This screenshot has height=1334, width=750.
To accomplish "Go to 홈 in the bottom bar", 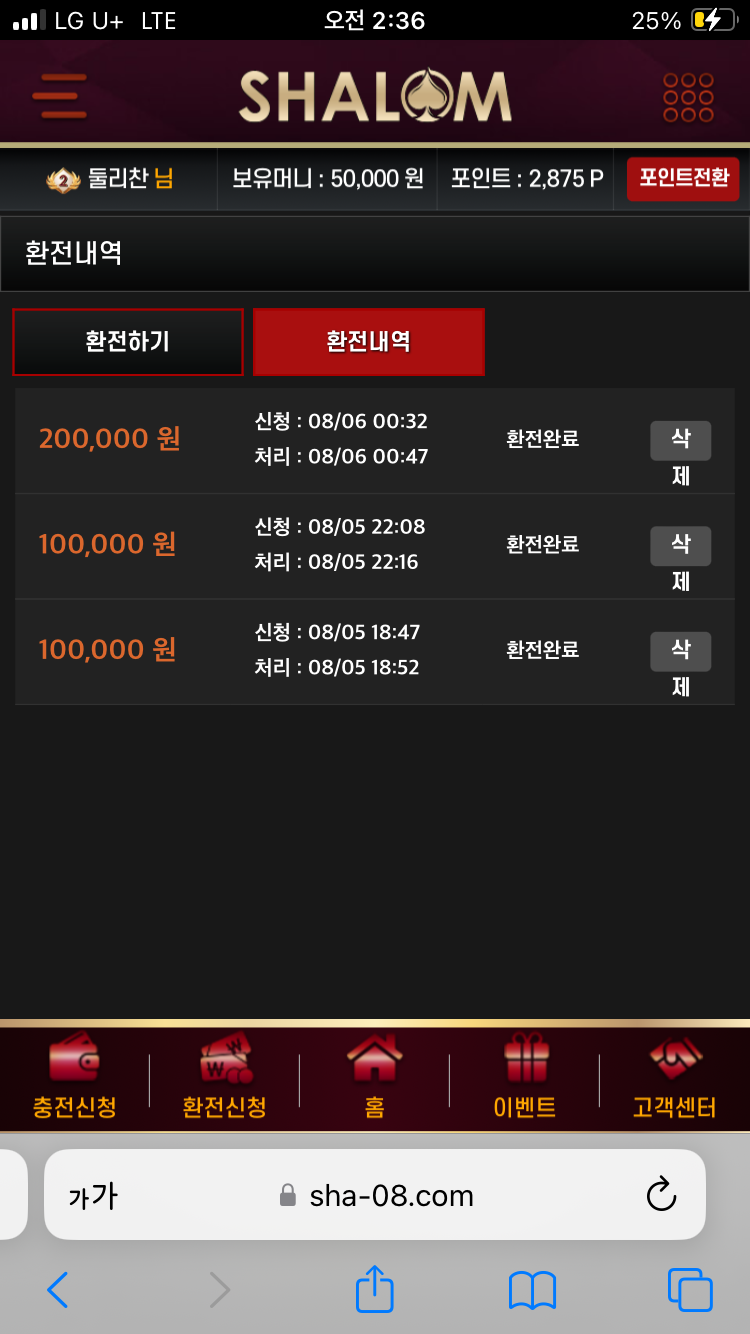I will tap(375, 1078).
